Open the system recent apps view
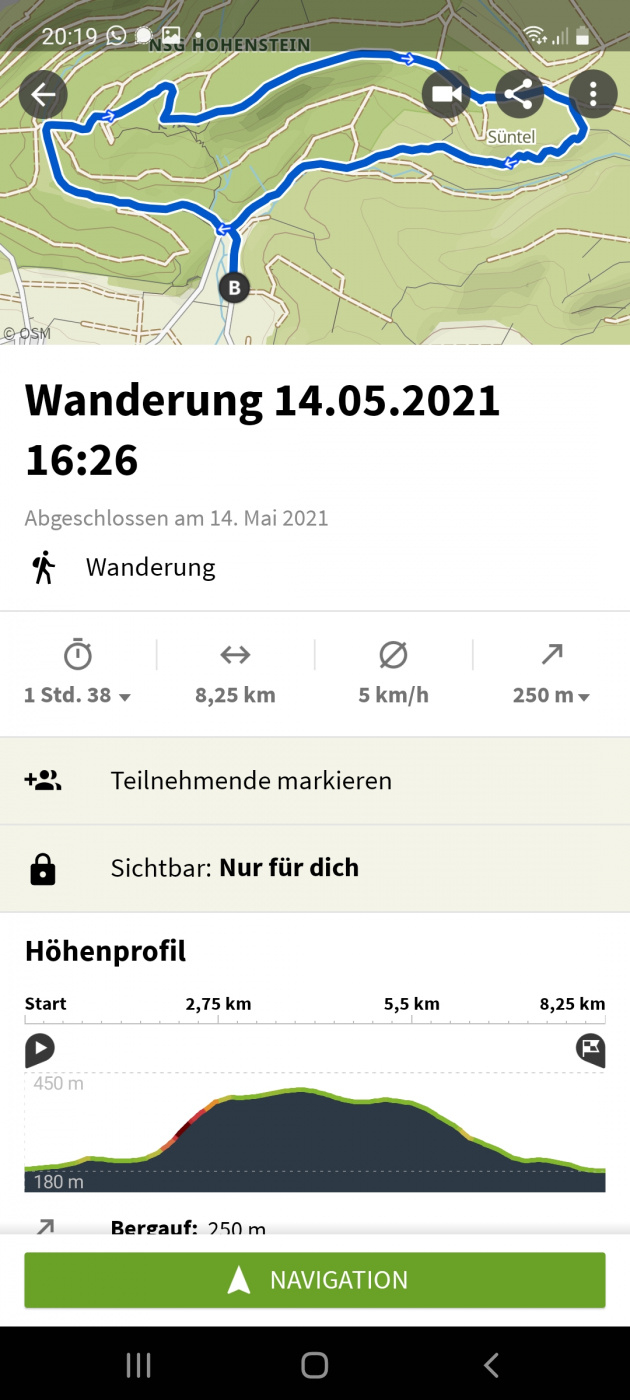The image size is (630, 1400). pyautogui.click(x=138, y=1364)
